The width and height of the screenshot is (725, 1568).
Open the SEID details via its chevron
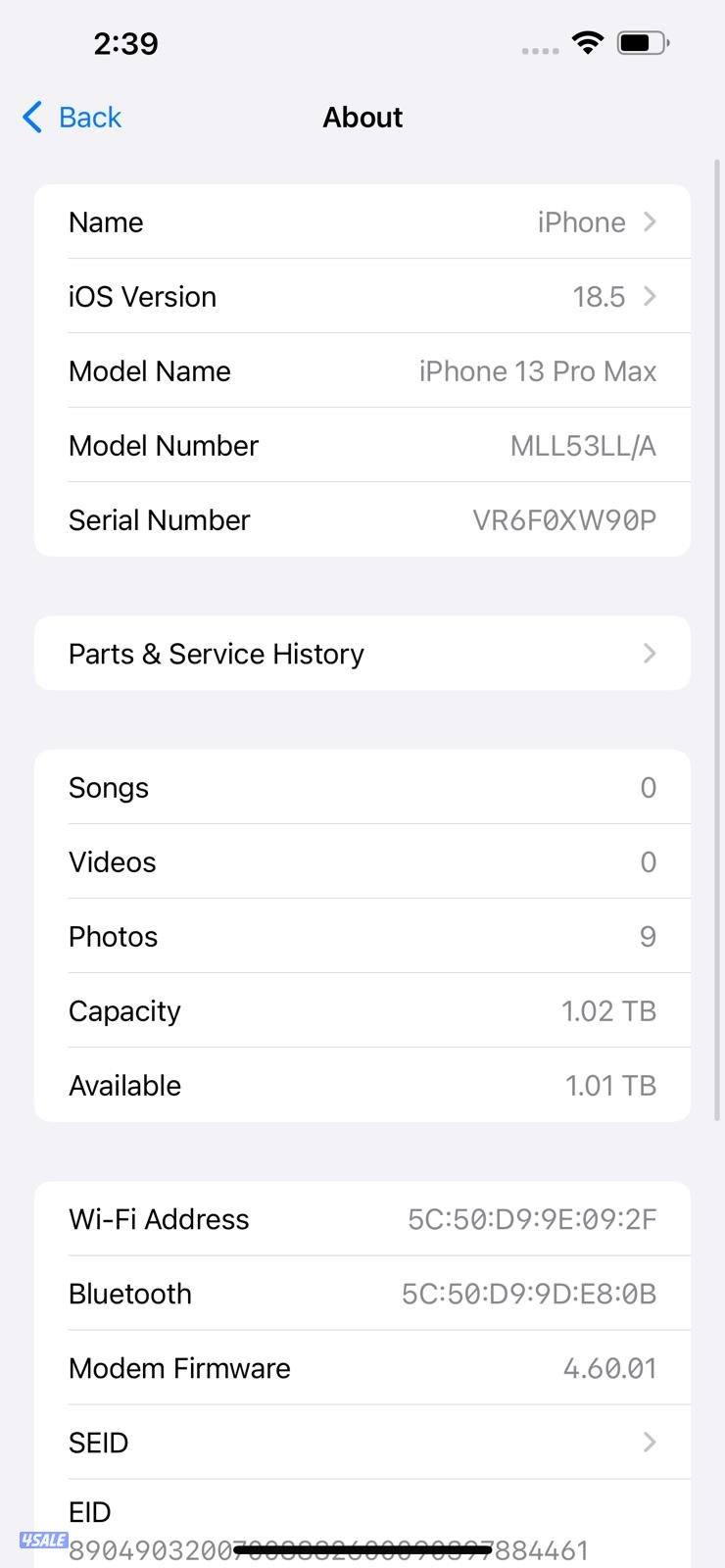[649, 1443]
